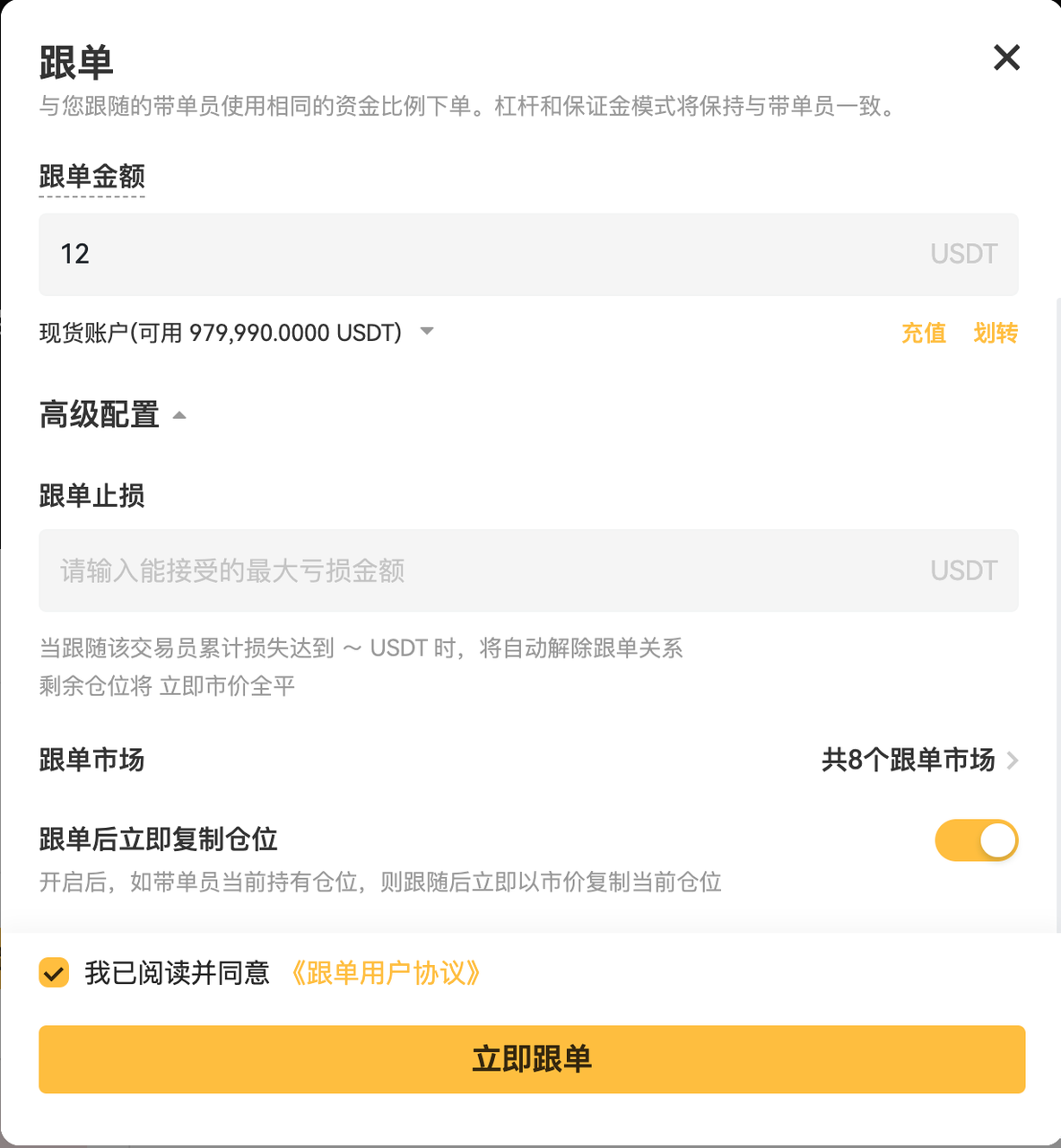The image size is (1061, 1148).
Task: Open the 《跟单用户协议》 link
Action: tap(386, 973)
